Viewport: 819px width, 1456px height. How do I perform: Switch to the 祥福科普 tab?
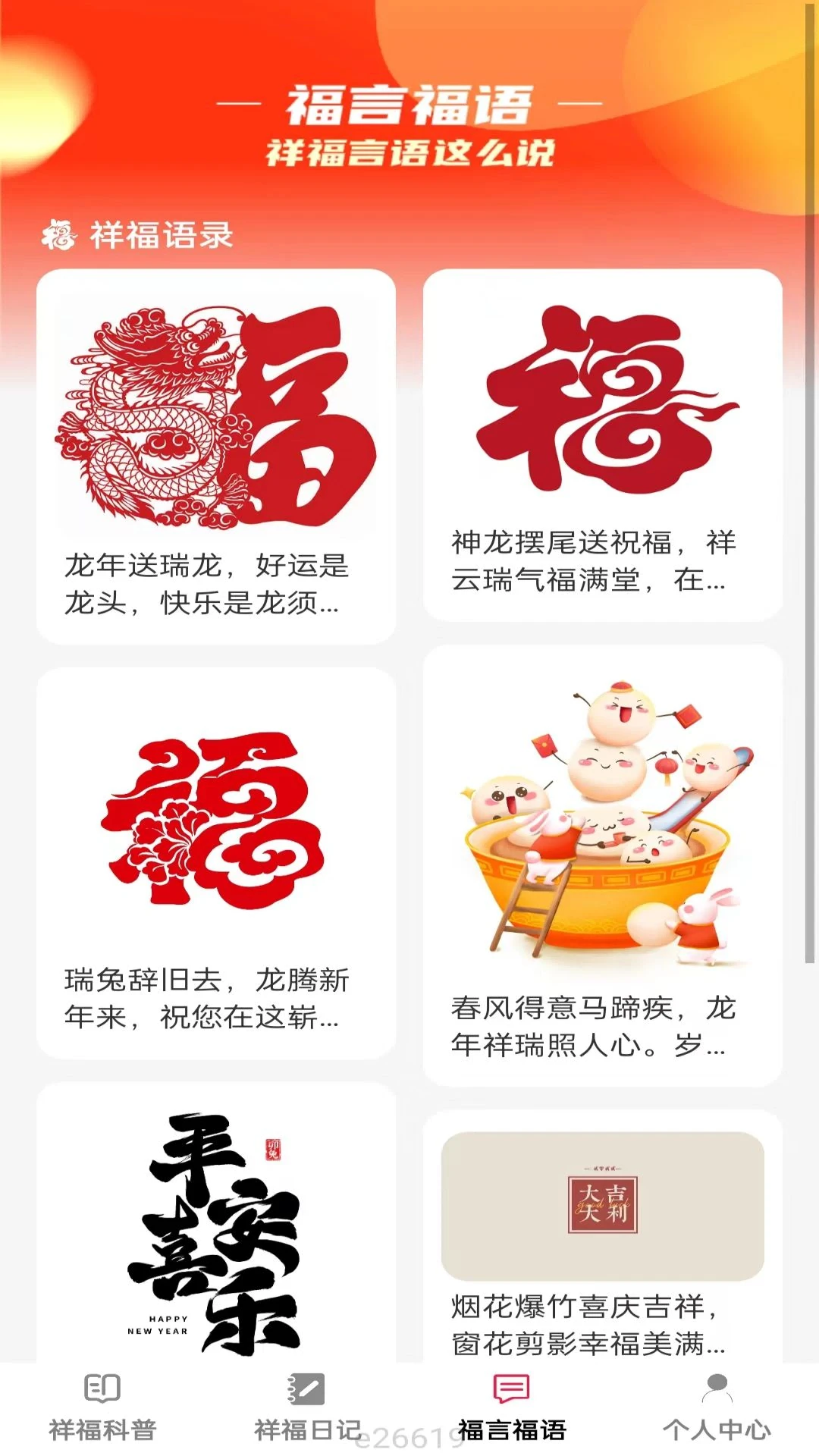coord(102,1408)
